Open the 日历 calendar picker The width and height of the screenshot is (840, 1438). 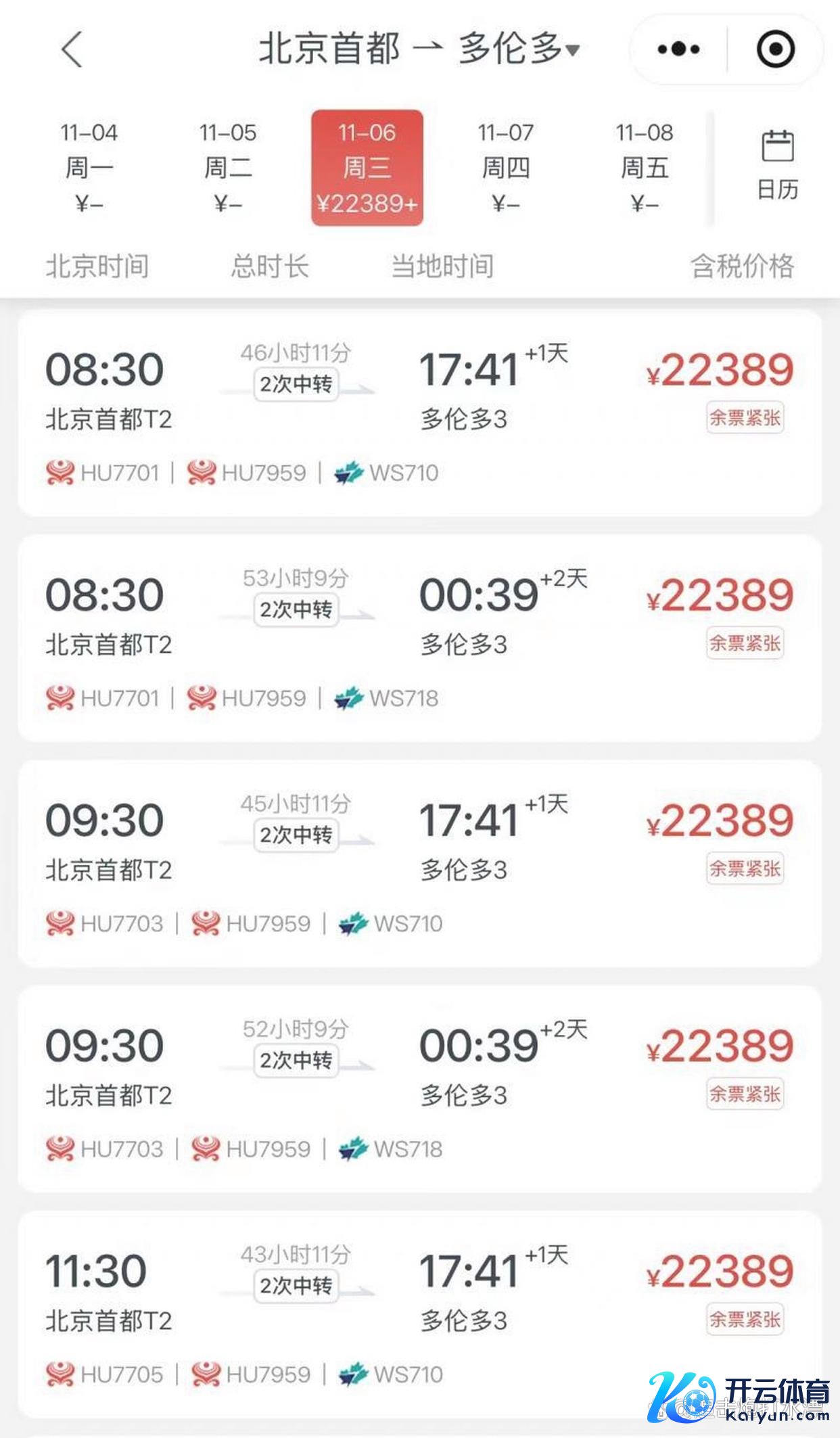(777, 166)
